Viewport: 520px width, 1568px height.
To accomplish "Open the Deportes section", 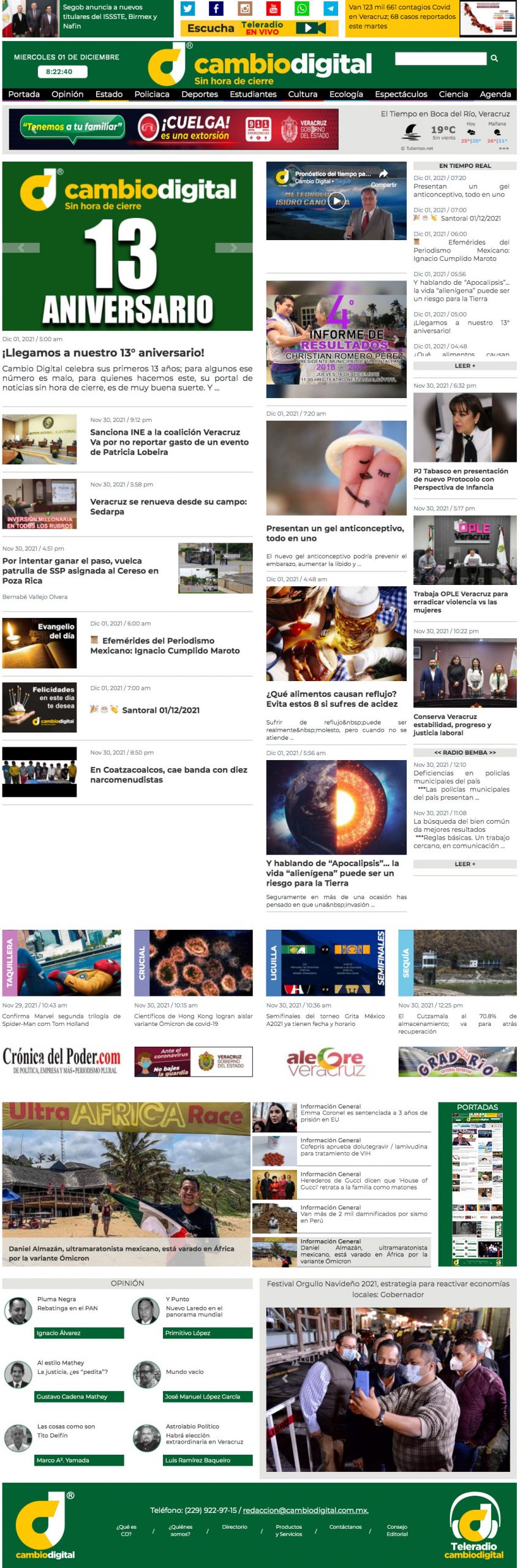I will click(x=200, y=94).
